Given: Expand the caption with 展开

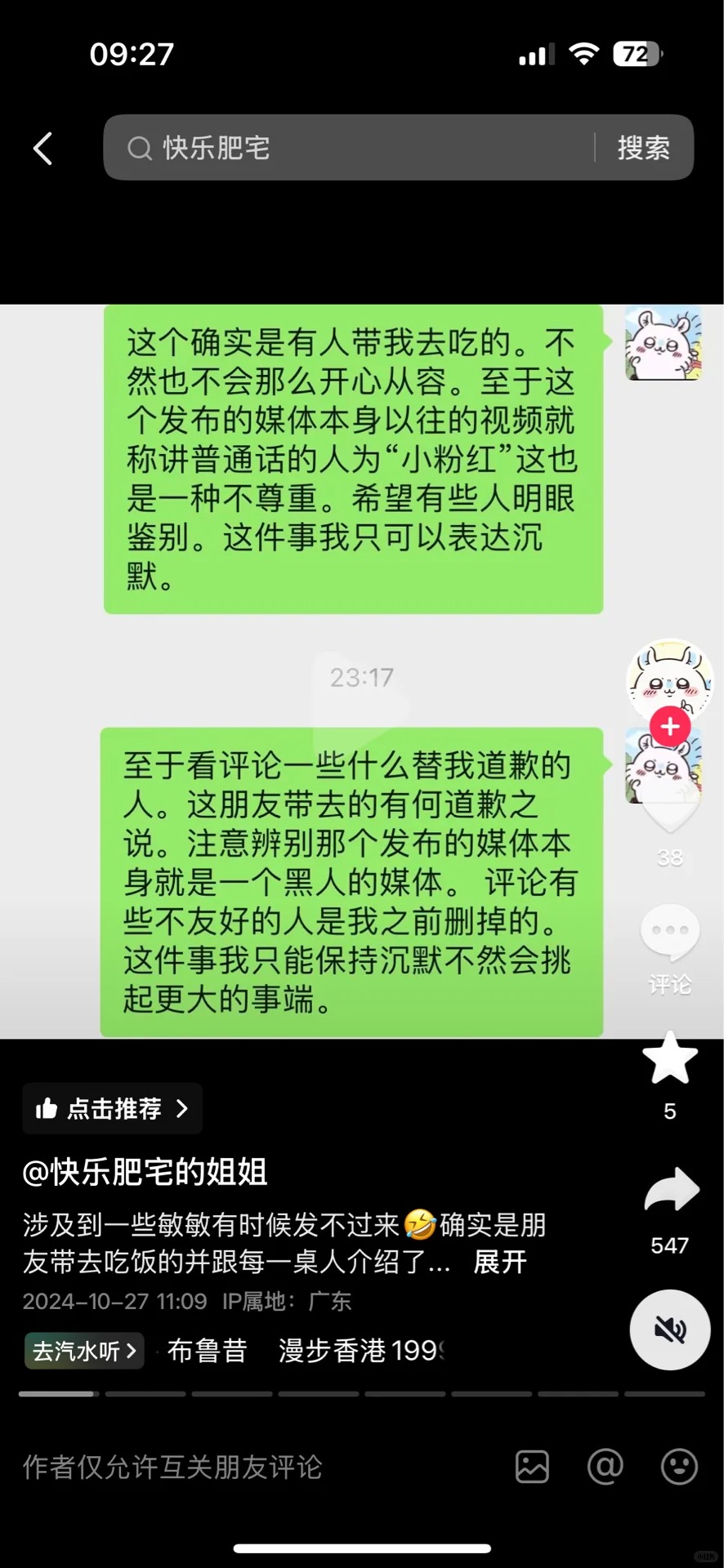Looking at the screenshot, I should click(500, 1262).
